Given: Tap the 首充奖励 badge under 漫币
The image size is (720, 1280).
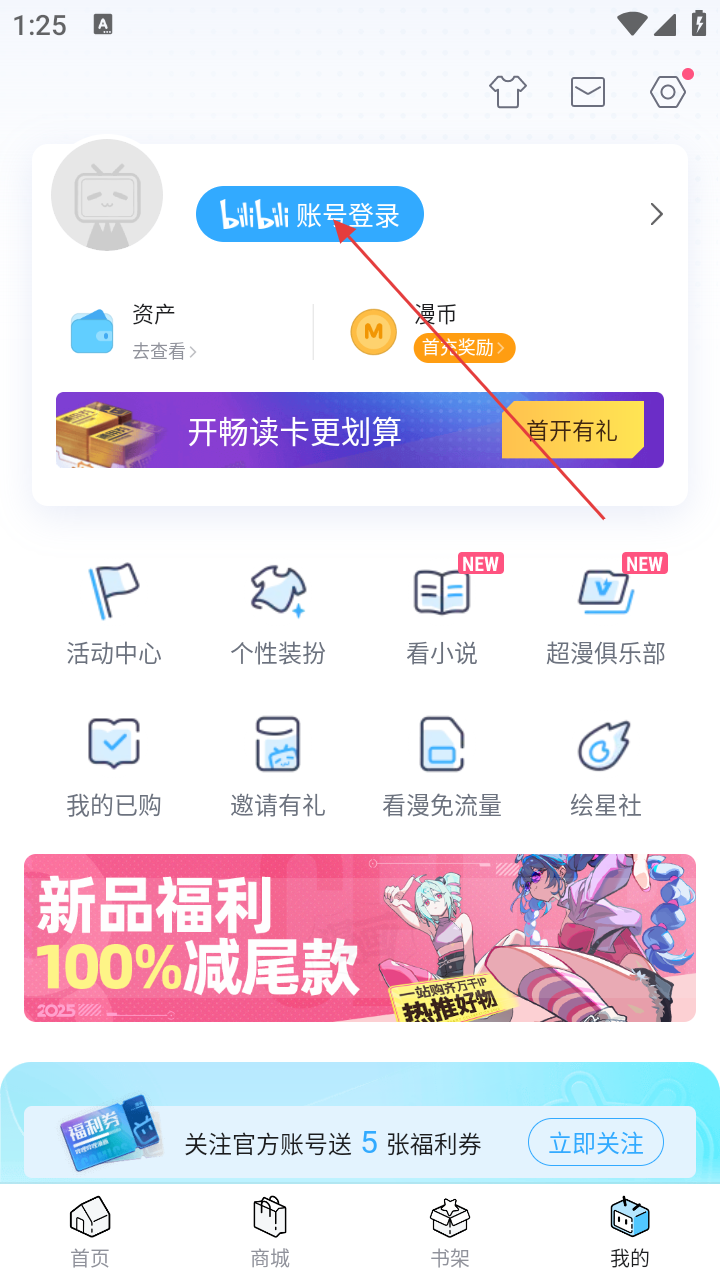Looking at the screenshot, I should coord(464,348).
